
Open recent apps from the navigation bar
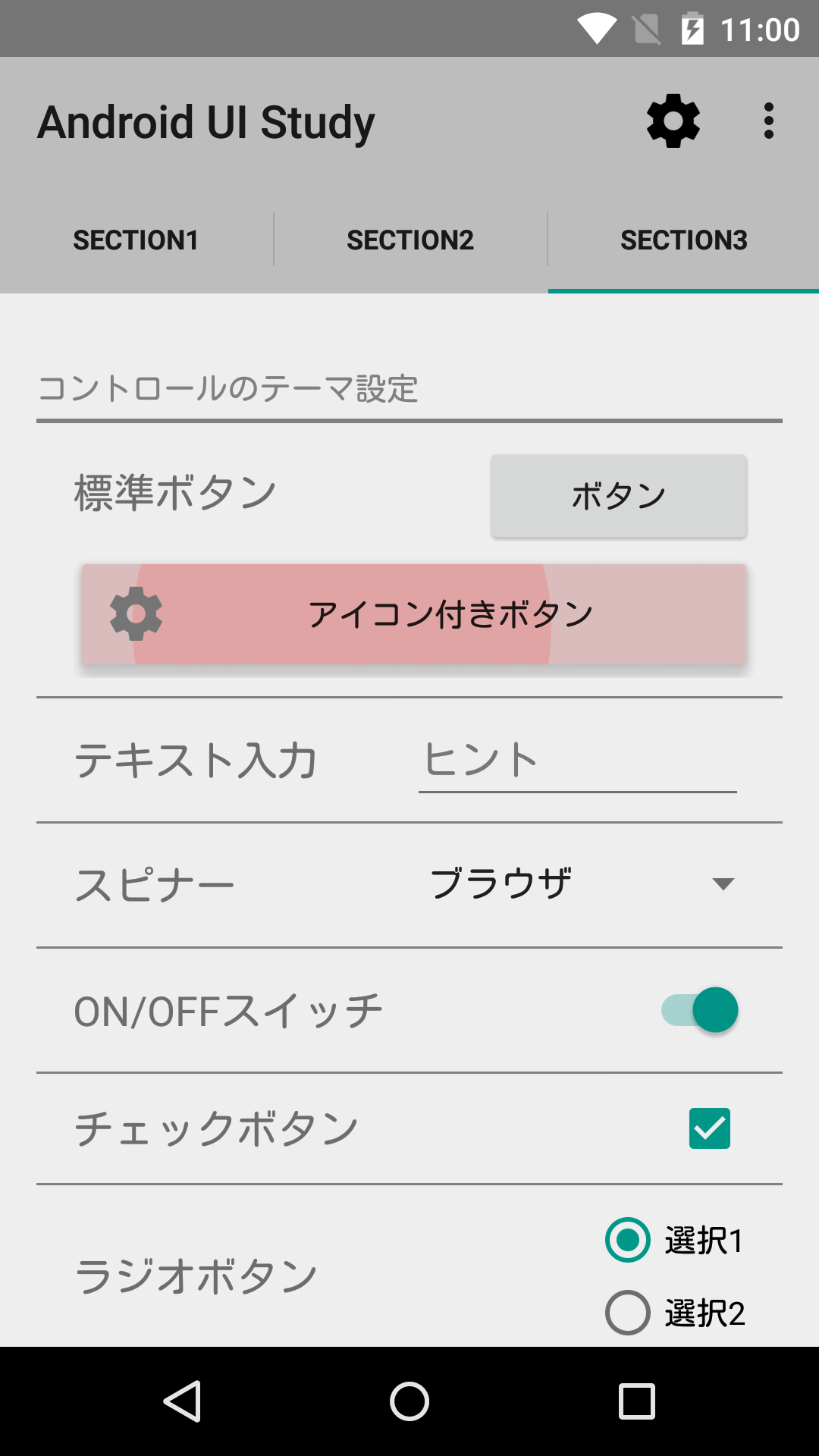637,1401
